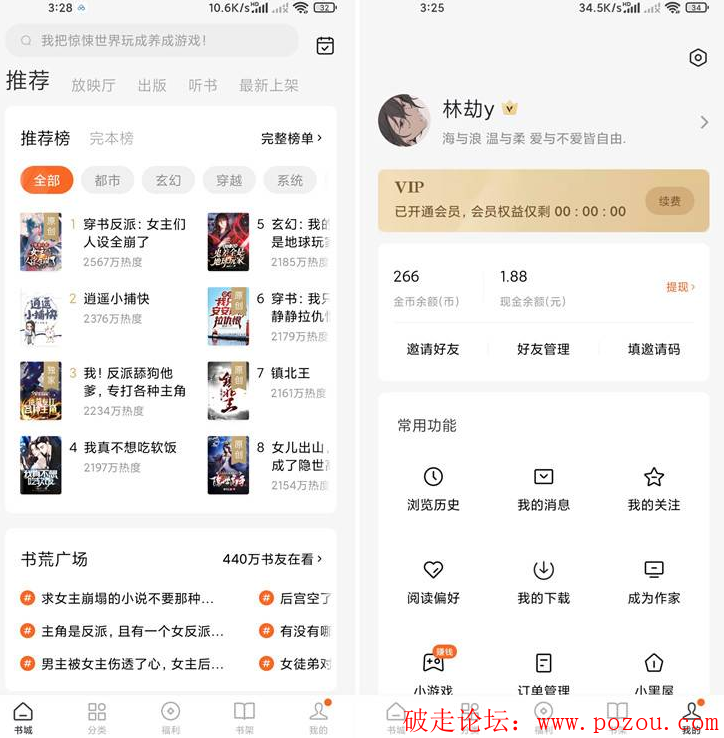Open the book 逍遥小捕快

[115, 299]
